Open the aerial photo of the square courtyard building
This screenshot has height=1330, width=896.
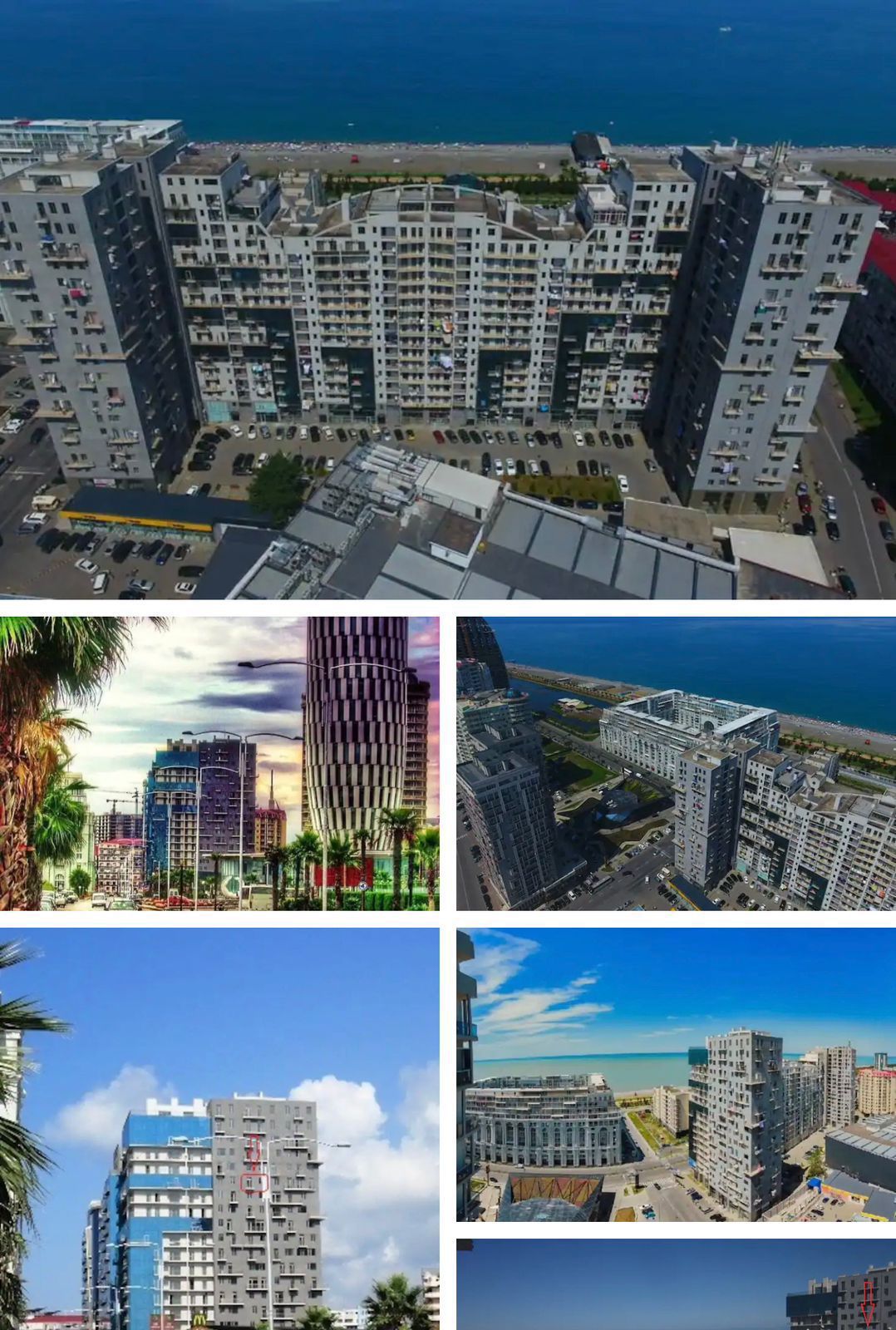676,763
